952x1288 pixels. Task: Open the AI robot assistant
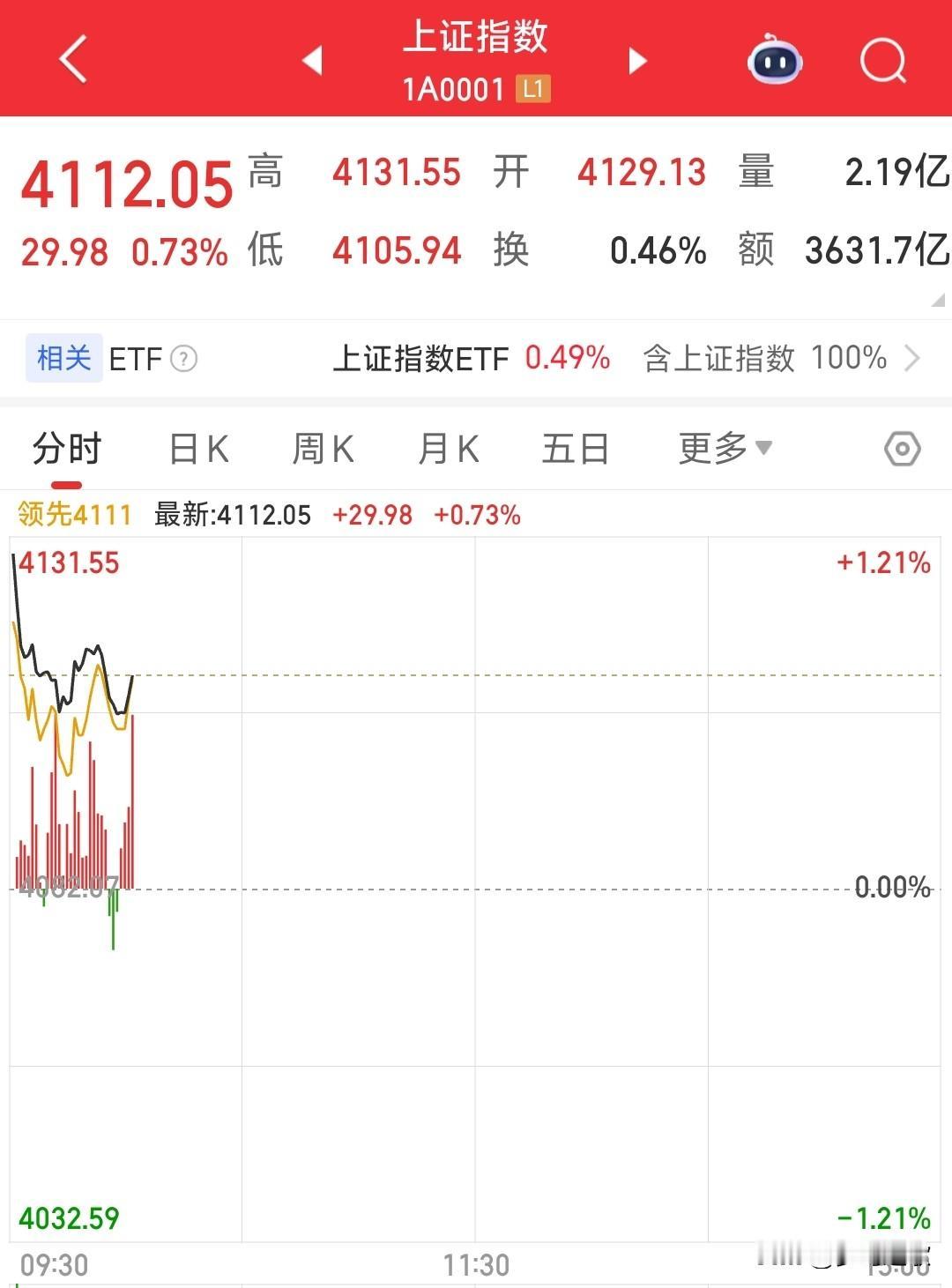tap(774, 61)
